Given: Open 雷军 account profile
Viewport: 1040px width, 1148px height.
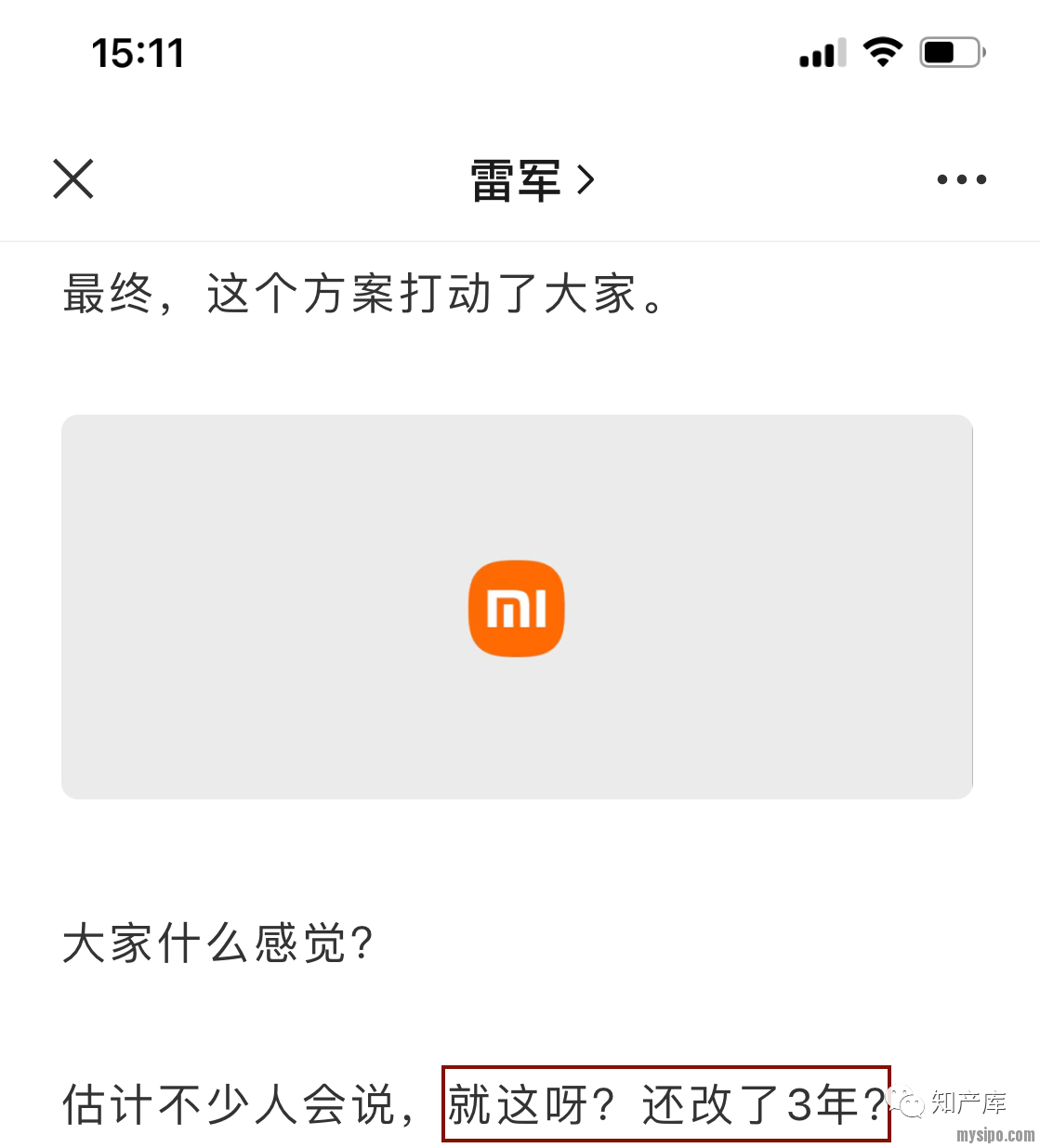Looking at the screenshot, I should pyautogui.click(x=531, y=180).
